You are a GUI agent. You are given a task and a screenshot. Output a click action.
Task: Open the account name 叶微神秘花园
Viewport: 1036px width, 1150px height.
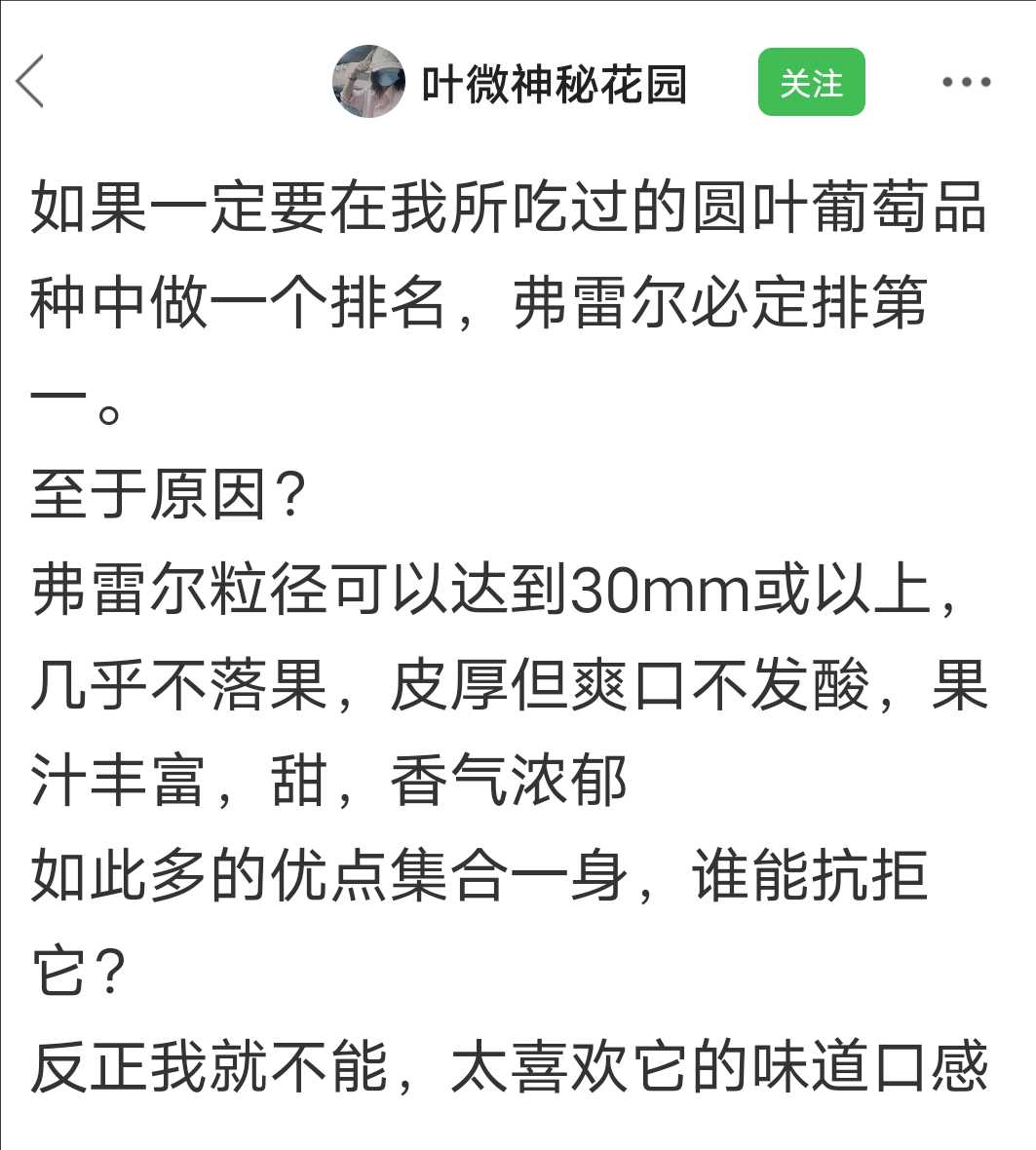[554, 85]
